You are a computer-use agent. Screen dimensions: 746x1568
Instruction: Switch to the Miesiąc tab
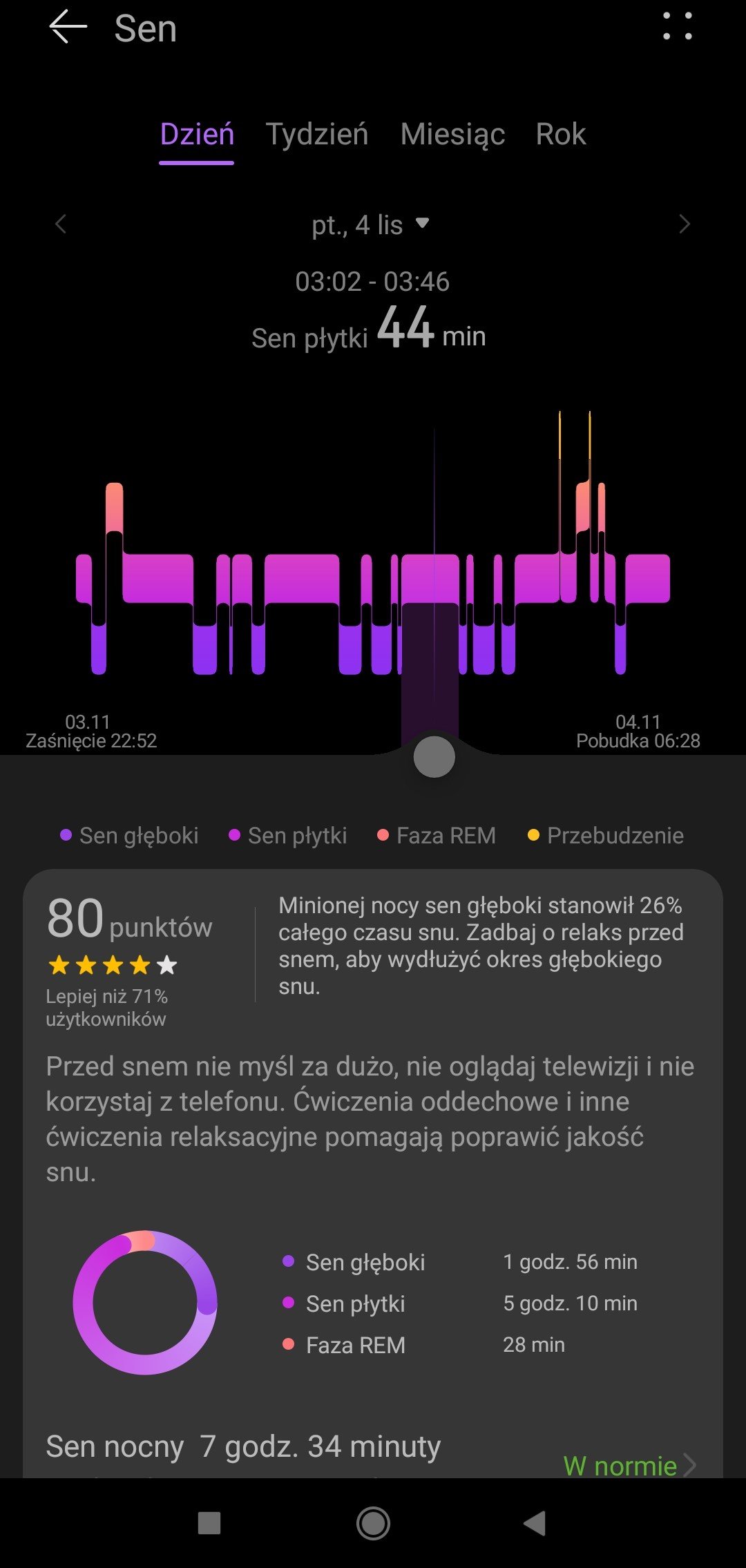coord(452,134)
